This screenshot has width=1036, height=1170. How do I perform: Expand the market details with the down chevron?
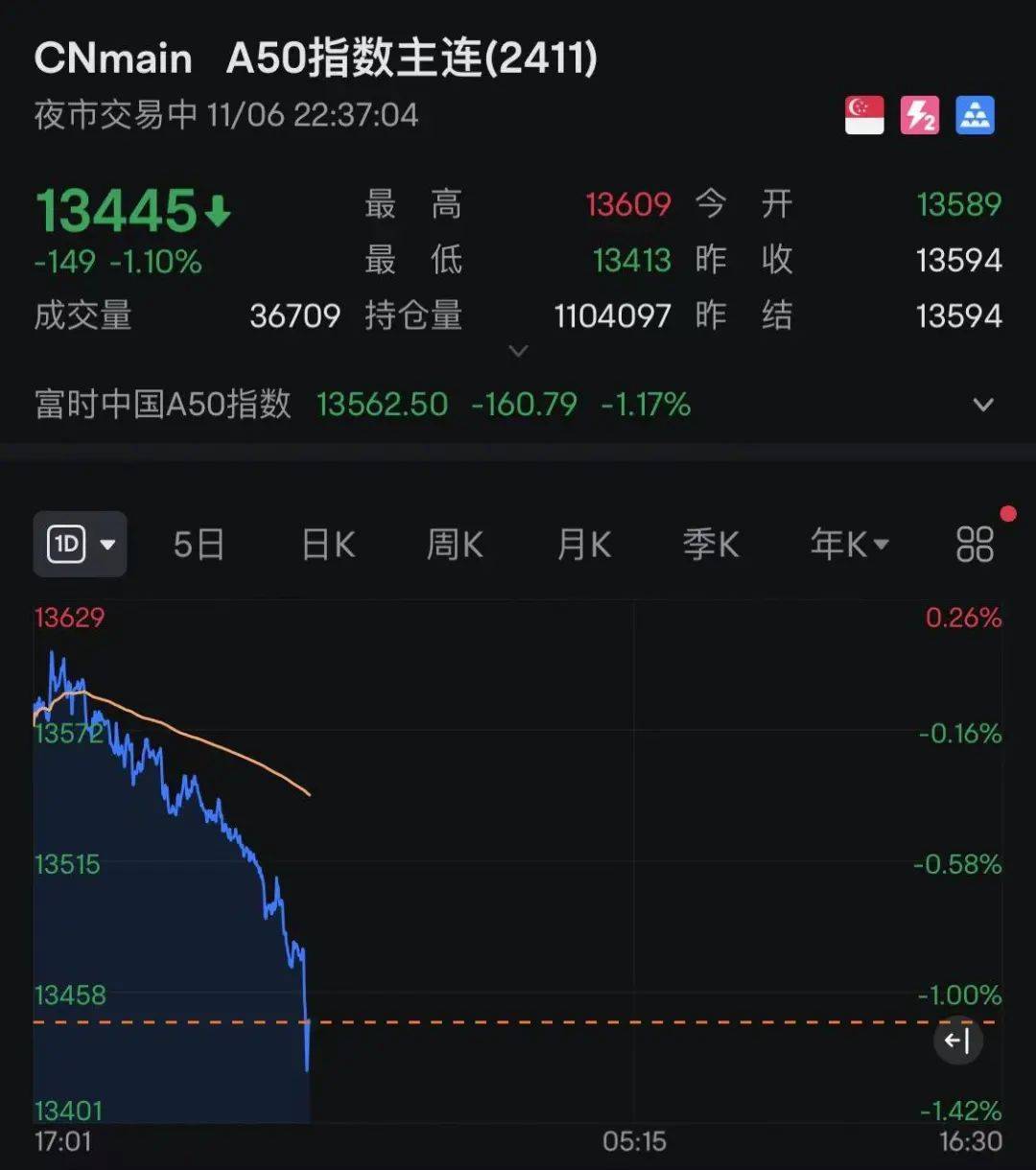(x=518, y=351)
